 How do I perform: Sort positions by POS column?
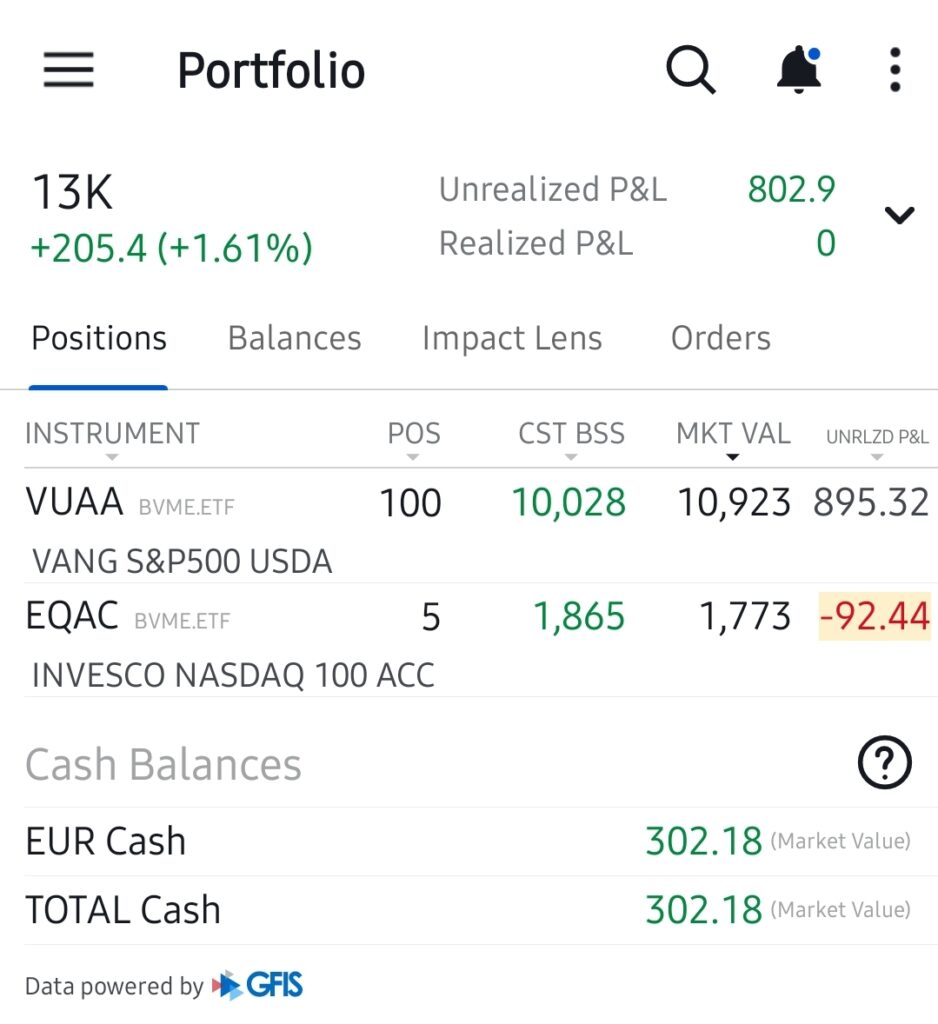(414, 435)
